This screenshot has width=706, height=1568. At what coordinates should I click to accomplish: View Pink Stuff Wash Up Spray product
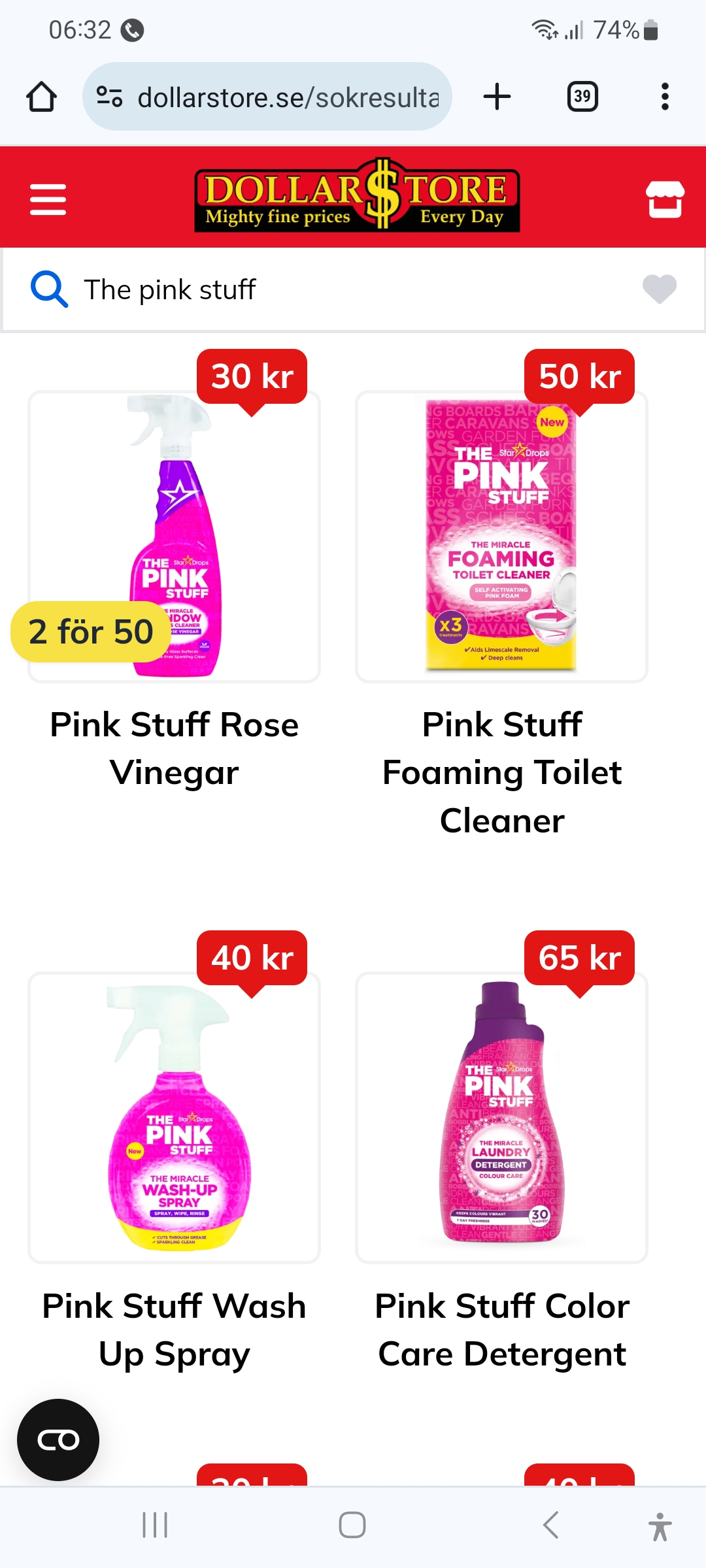(175, 1118)
